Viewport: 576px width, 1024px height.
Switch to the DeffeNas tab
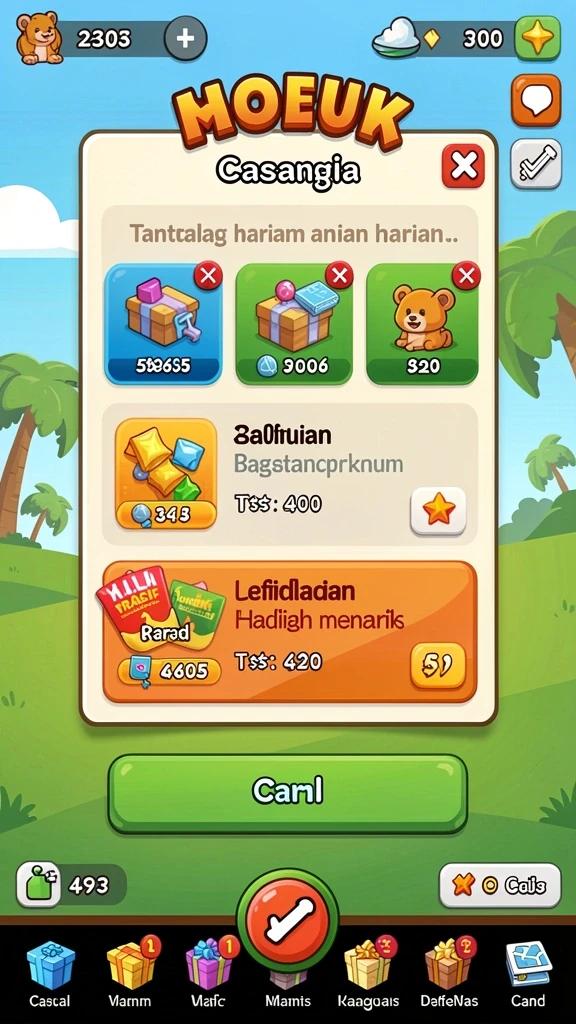point(449,973)
